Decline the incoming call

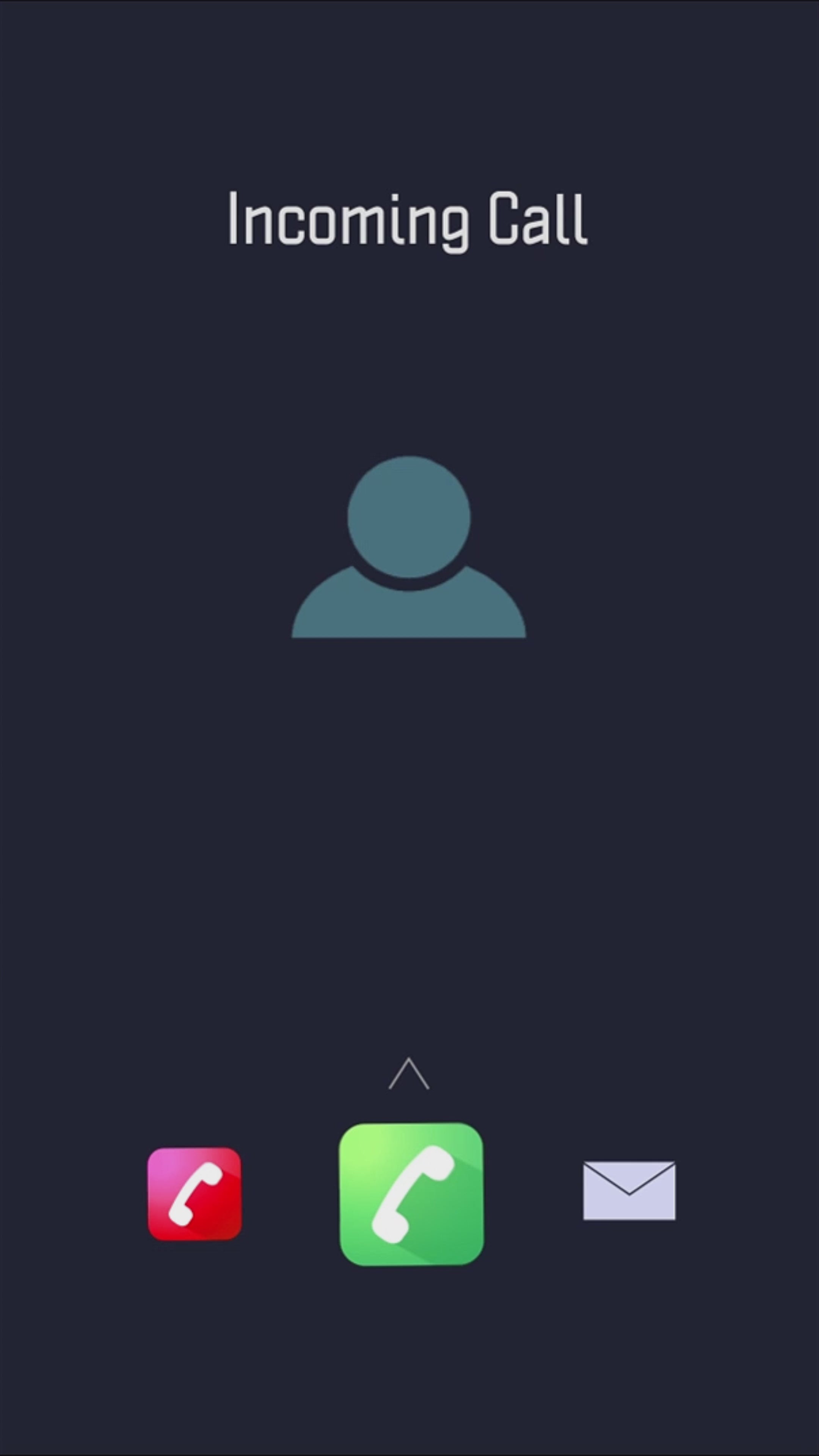tap(195, 1193)
